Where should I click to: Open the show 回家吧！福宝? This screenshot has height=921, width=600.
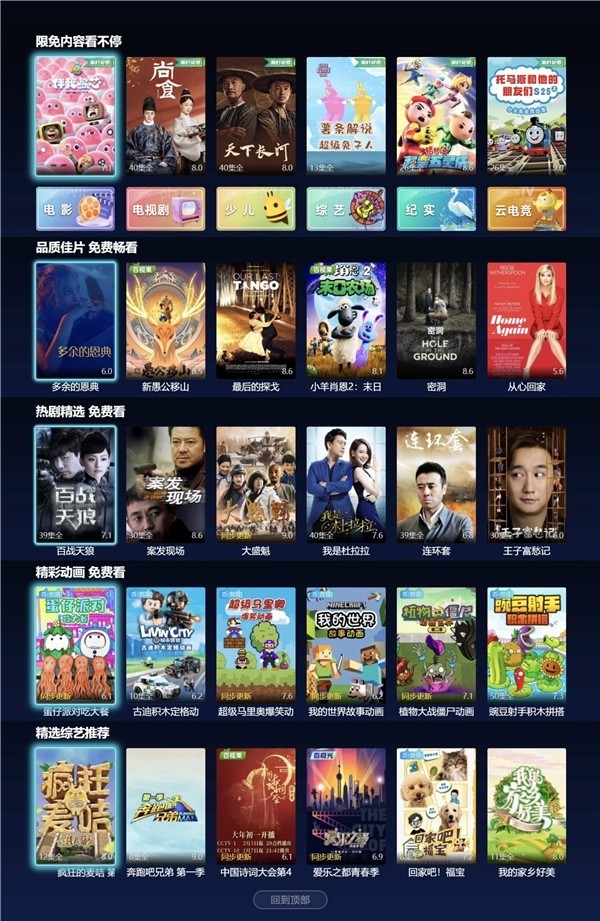pyautogui.click(x=436, y=805)
